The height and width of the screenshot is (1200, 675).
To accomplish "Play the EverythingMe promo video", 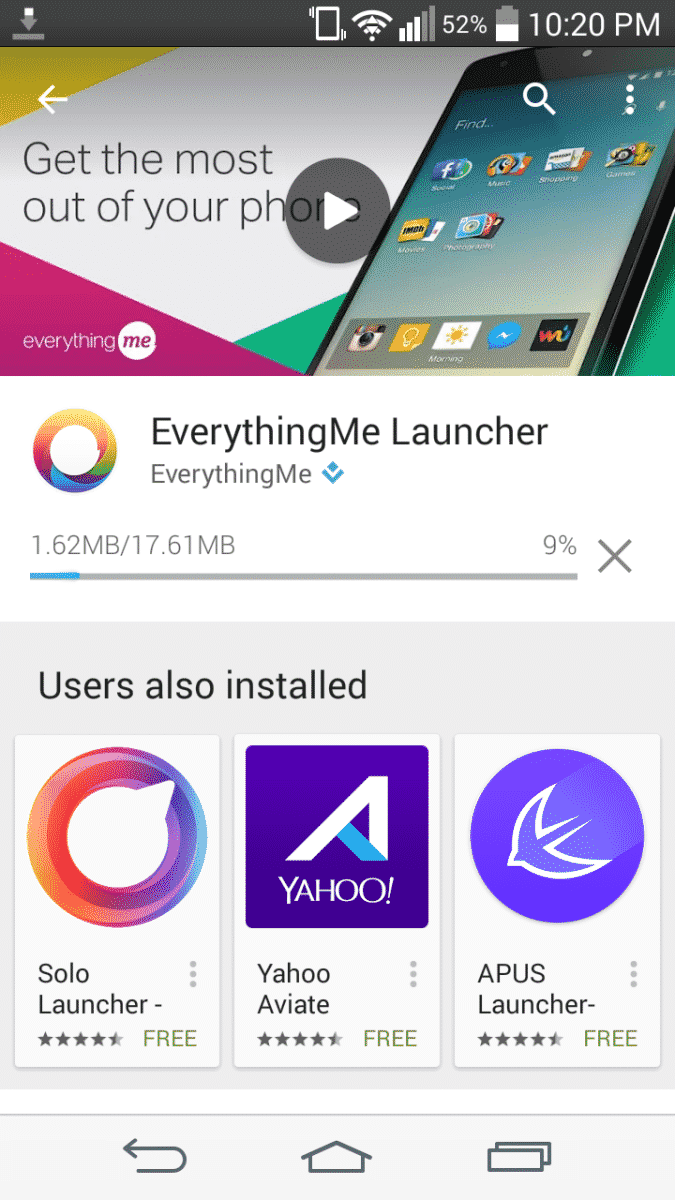I will click(x=337, y=210).
